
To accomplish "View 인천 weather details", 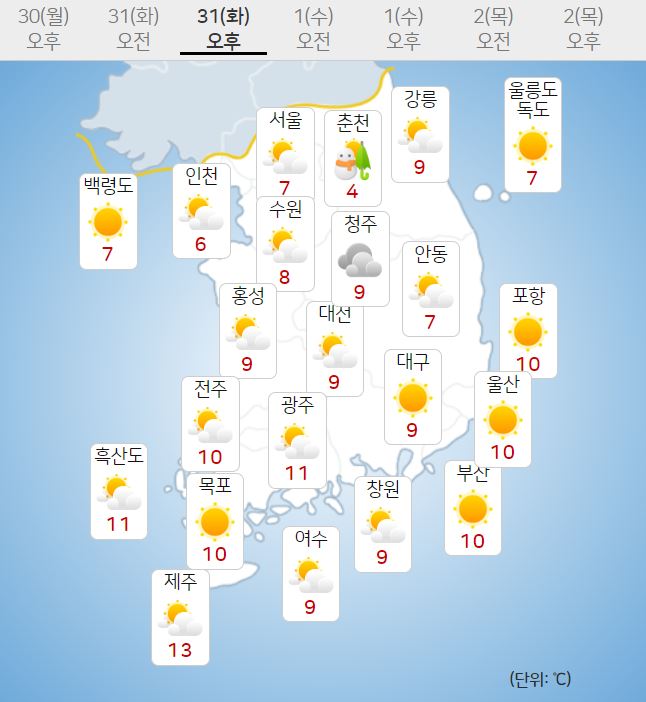I will pyautogui.click(x=201, y=210).
